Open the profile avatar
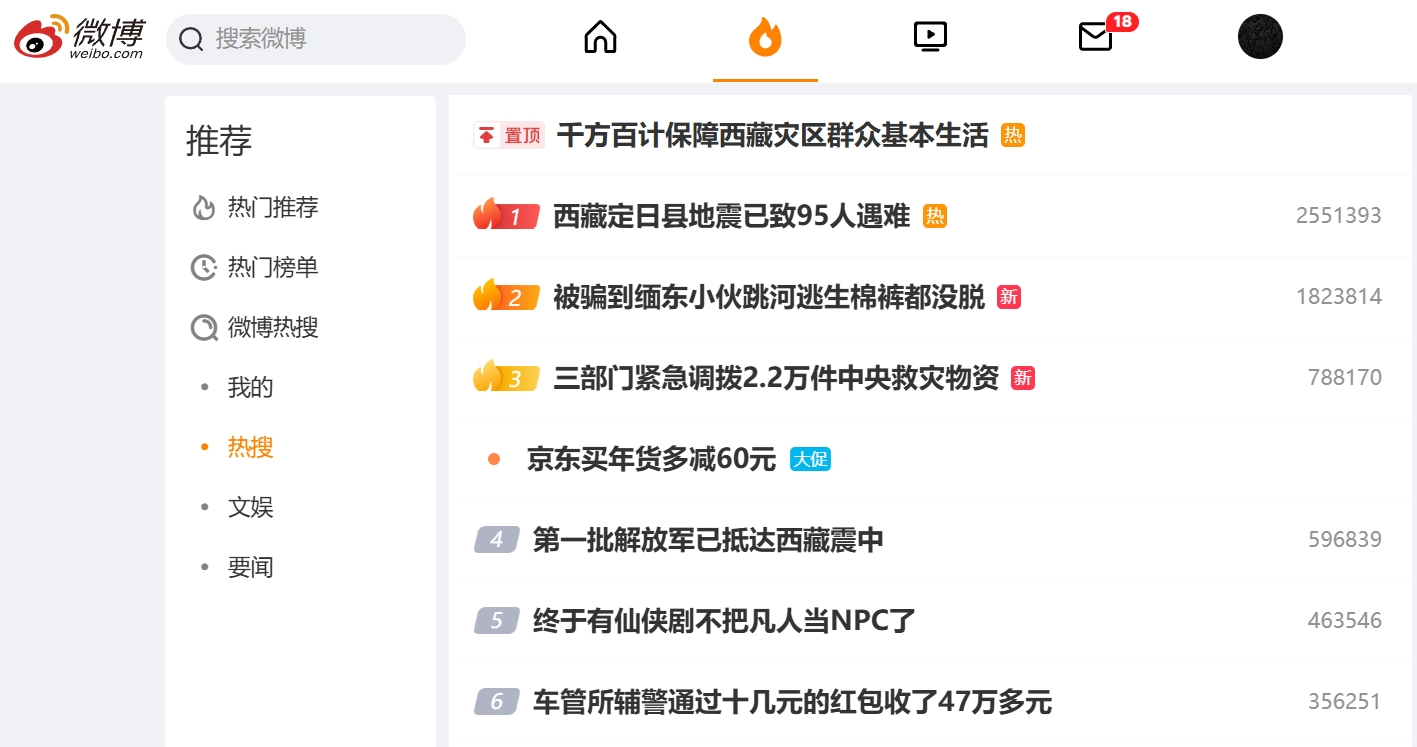1417x747 pixels. coord(1260,37)
